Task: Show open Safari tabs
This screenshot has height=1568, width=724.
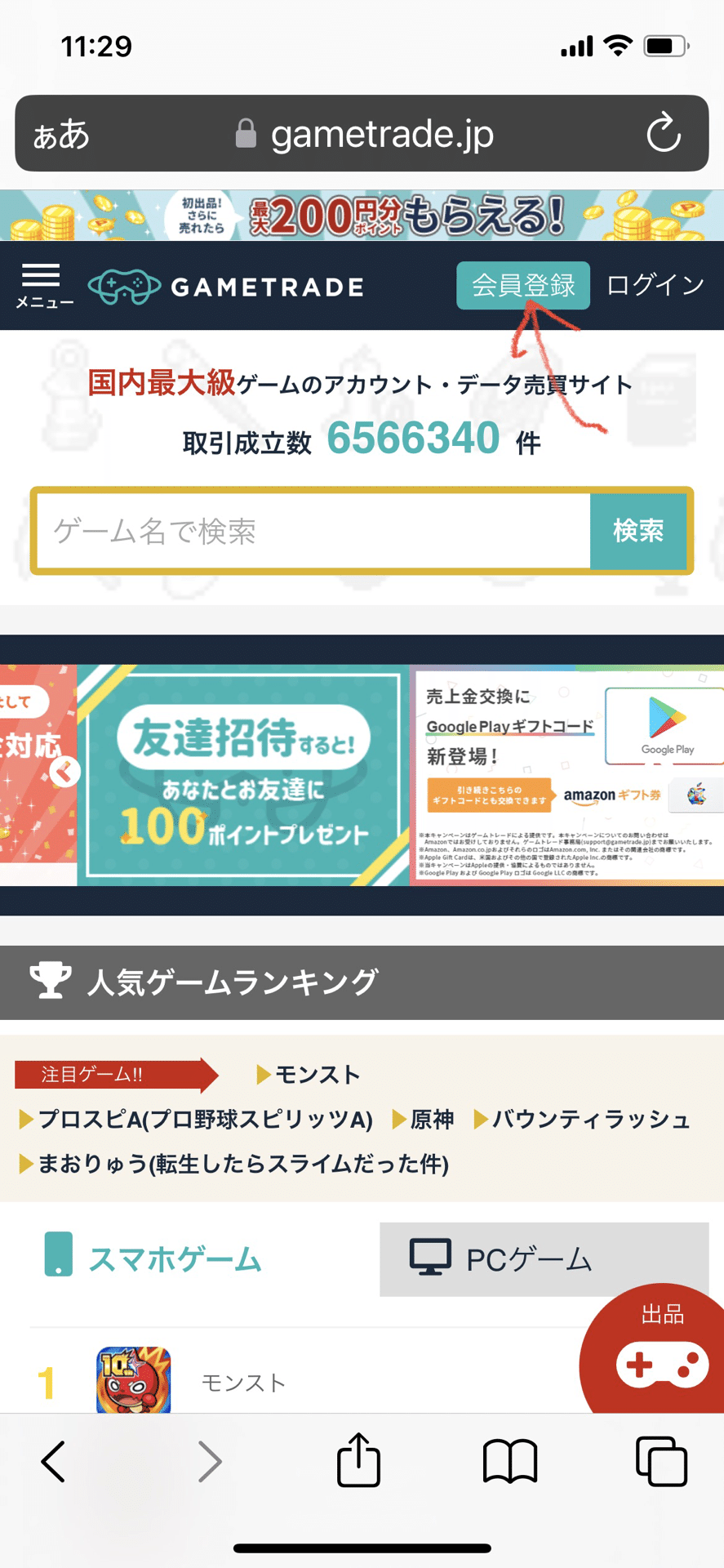Action: (x=661, y=1462)
